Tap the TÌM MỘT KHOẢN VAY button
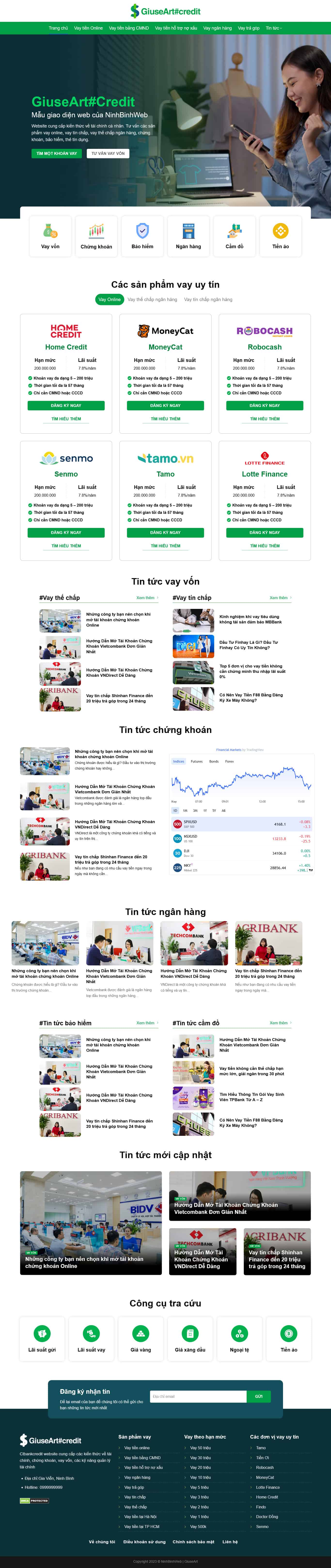 coord(57,153)
